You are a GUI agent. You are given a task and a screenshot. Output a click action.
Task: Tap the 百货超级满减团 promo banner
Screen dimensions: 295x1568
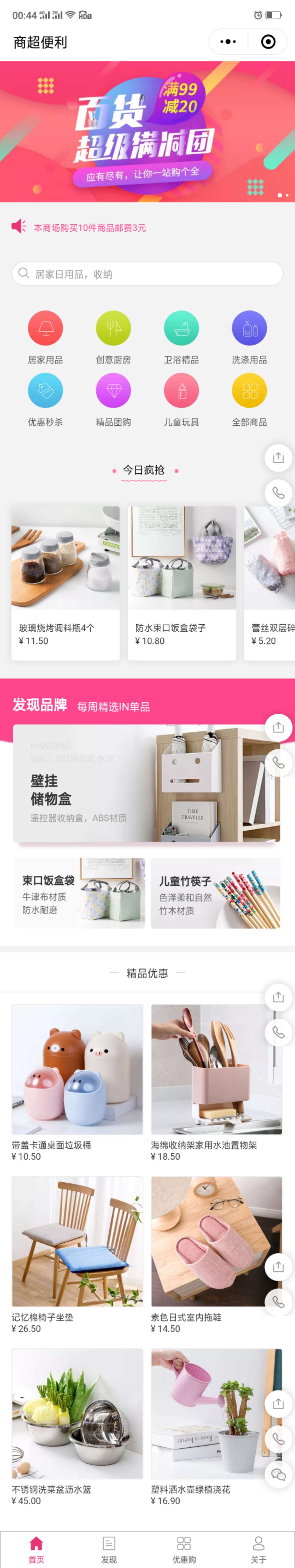[x=147, y=131]
